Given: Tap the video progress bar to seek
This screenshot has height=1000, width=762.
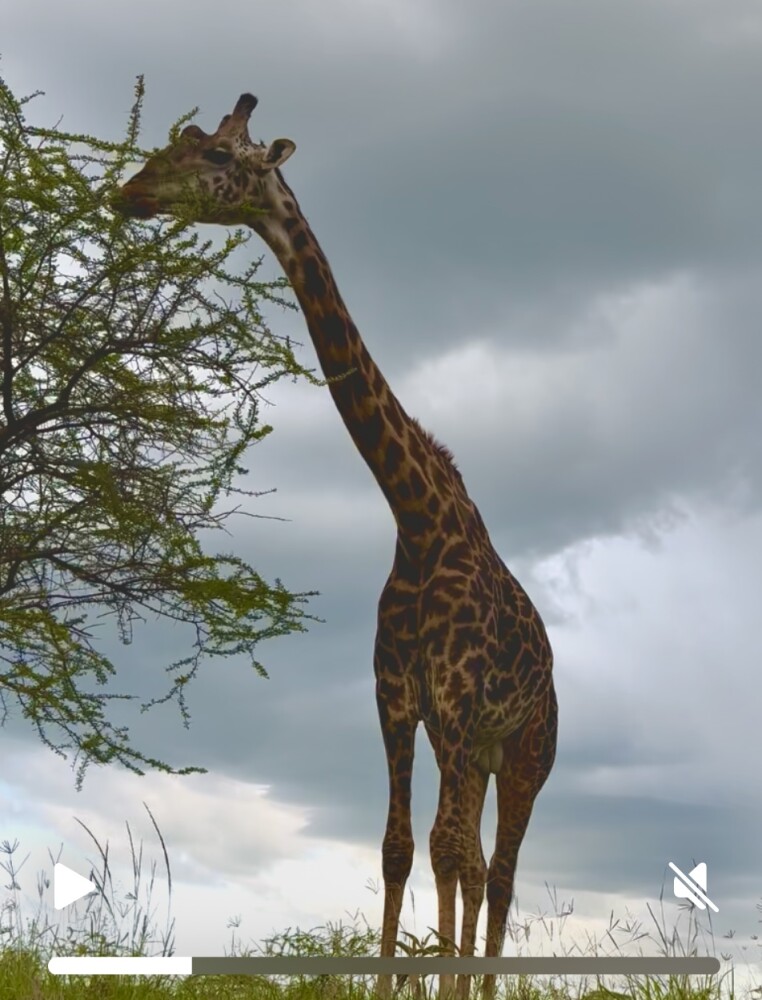Looking at the screenshot, I should 384,966.
